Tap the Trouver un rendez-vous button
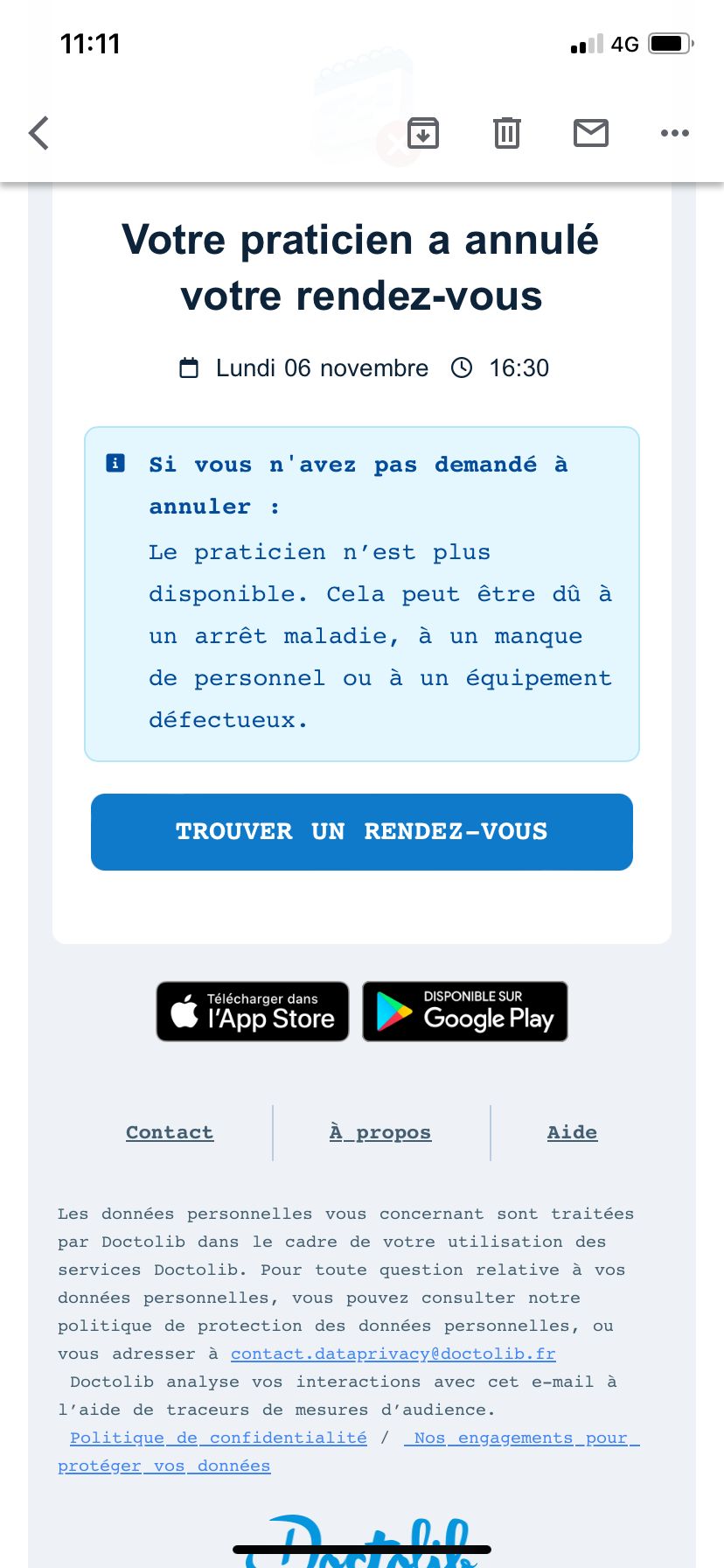The image size is (724, 1568). pos(362,832)
